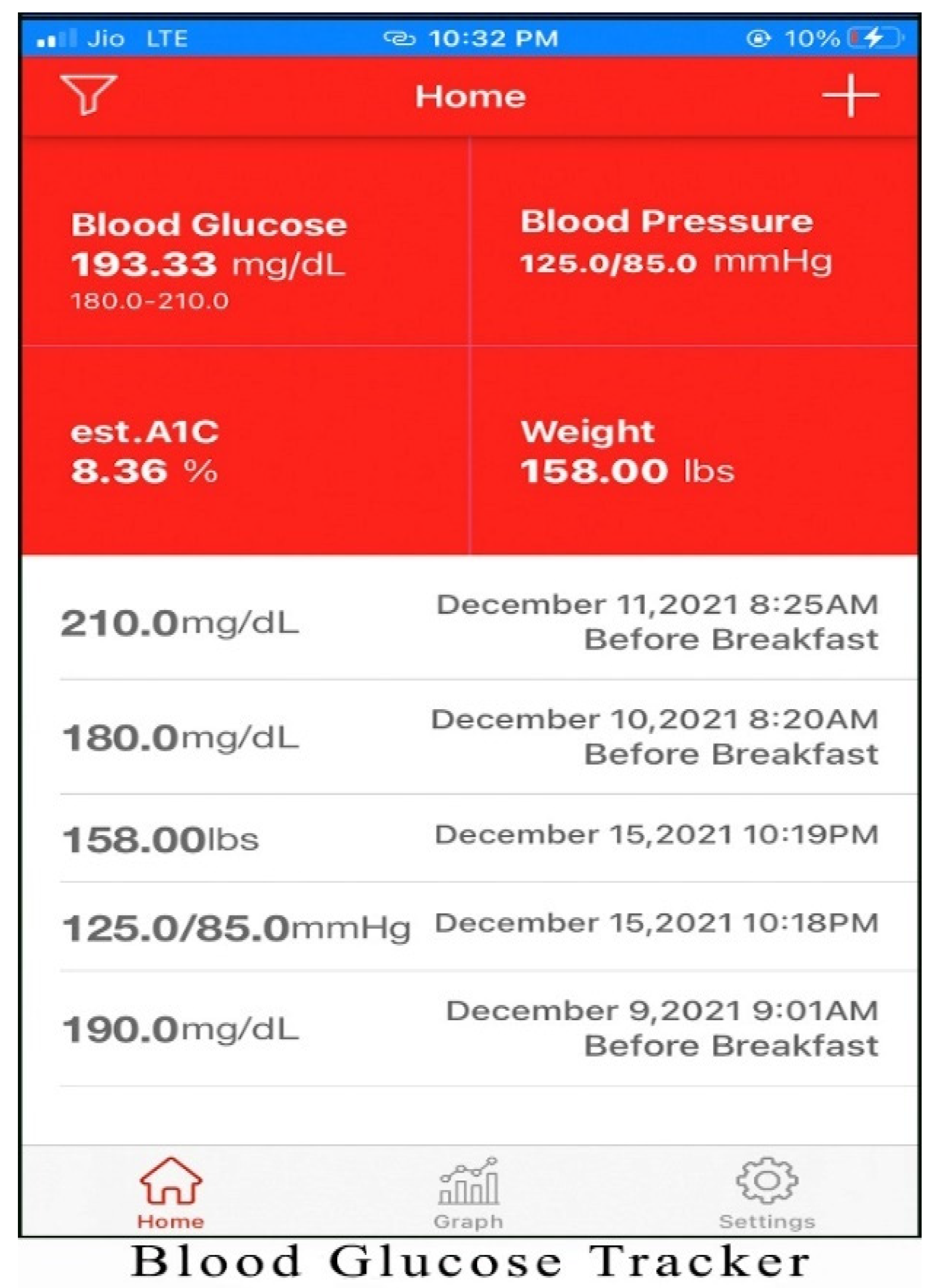This screenshot has width=940, height=1288.
Task: Tap the plus icon to add a new reading
Action: point(851,96)
